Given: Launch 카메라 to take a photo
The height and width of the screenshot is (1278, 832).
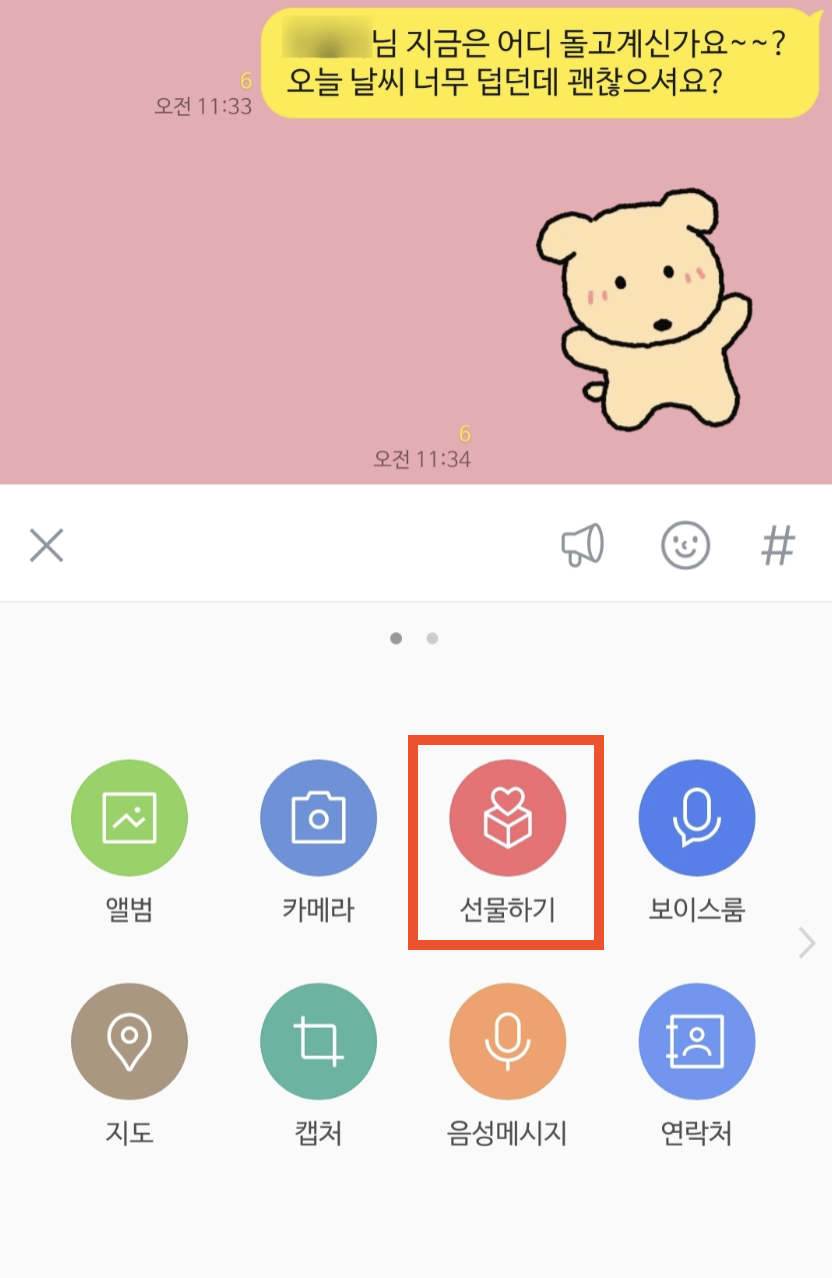Looking at the screenshot, I should point(318,818).
